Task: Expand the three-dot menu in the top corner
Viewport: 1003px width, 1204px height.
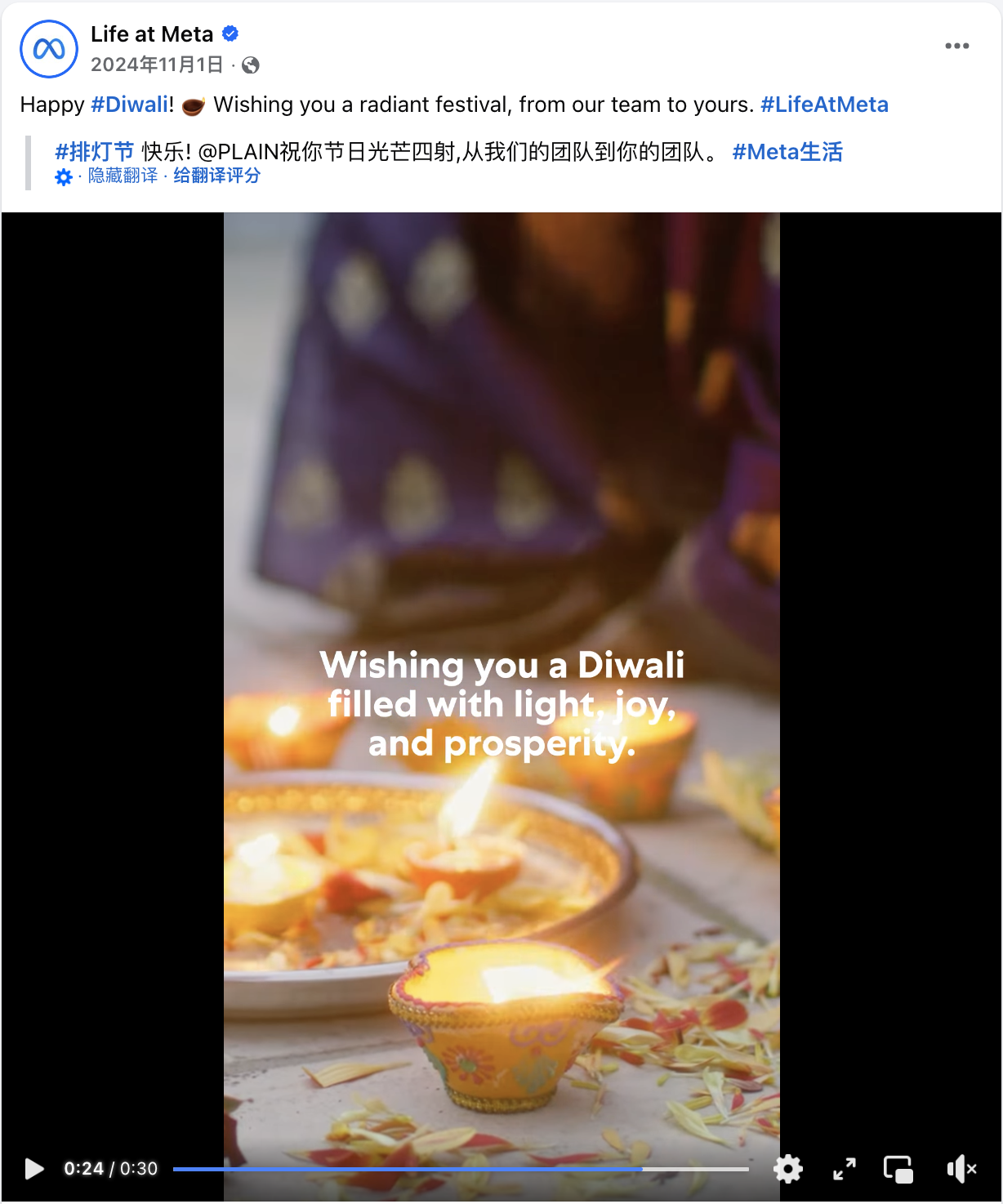Action: [x=957, y=47]
